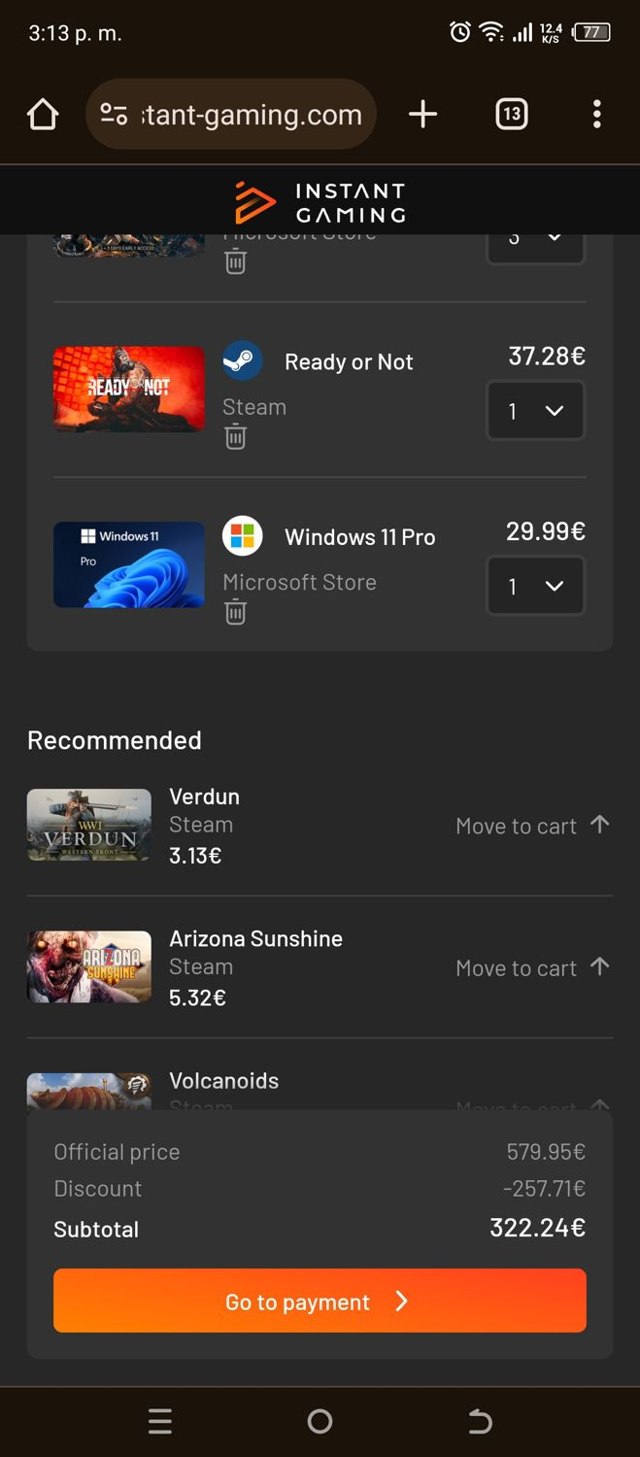Screen dimensions: 640x1457
Task: View the Verdun recommended game
Action: coord(89,825)
